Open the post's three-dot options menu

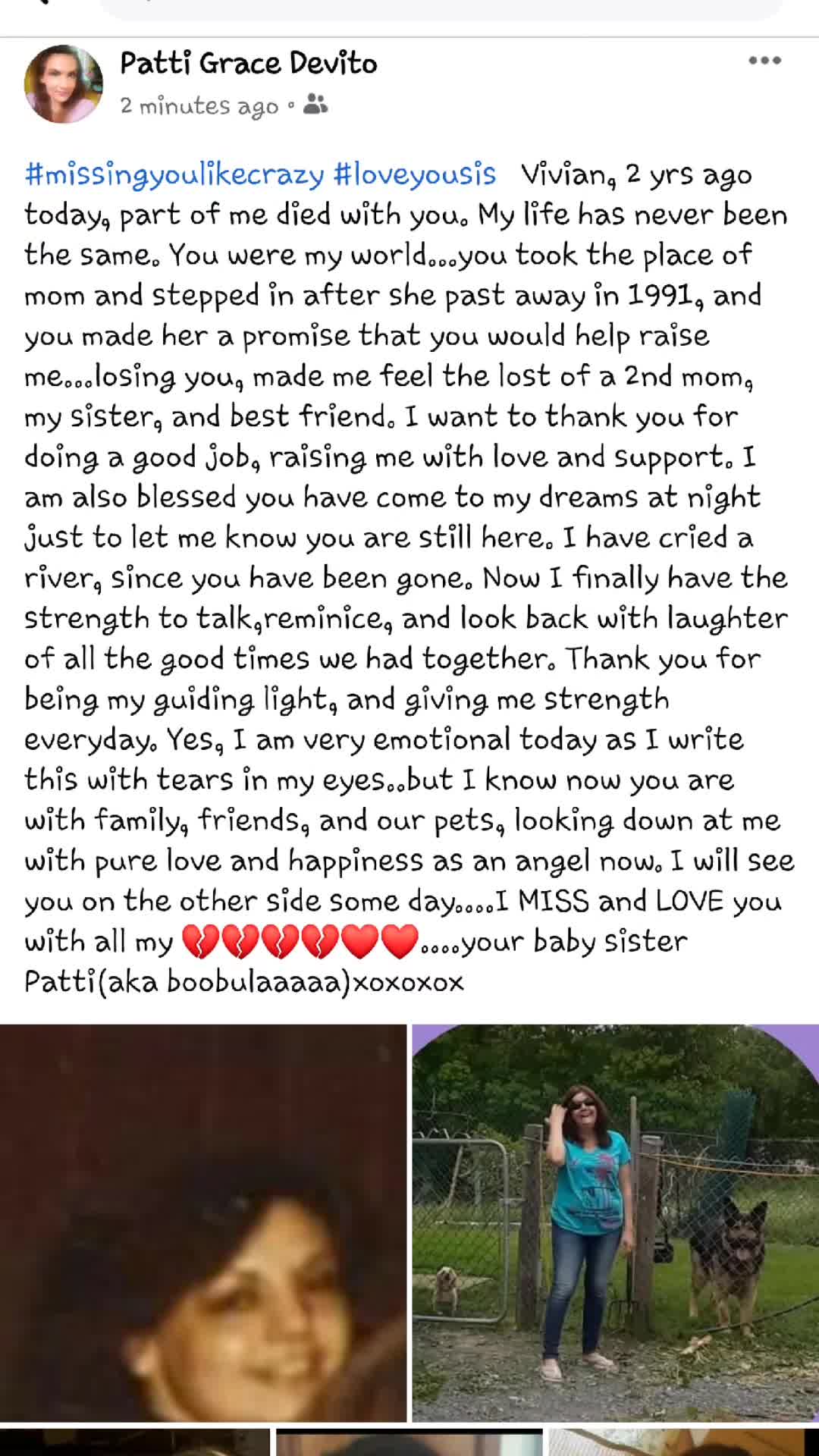click(x=764, y=61)
